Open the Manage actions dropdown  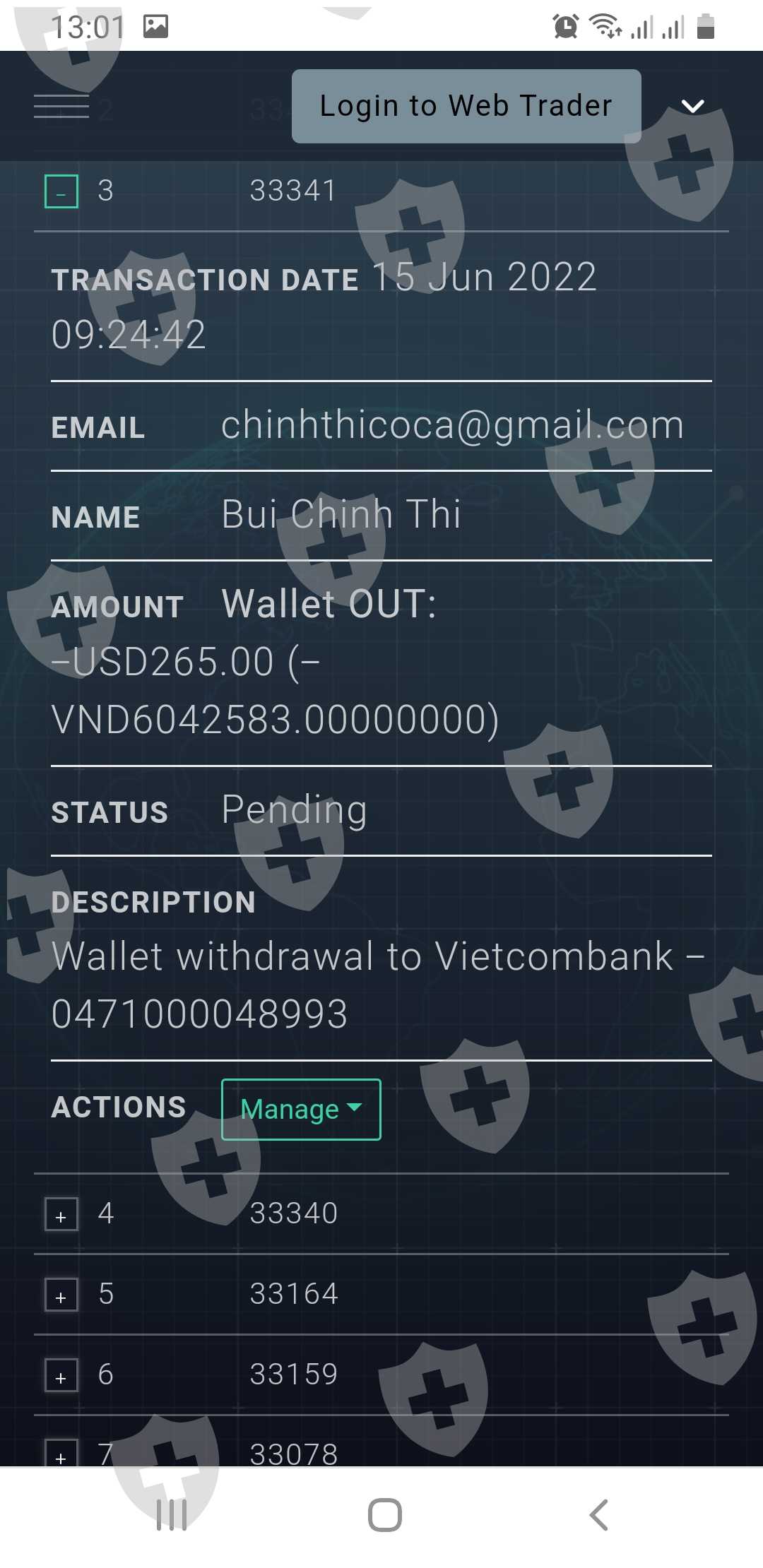point(301,1109)
